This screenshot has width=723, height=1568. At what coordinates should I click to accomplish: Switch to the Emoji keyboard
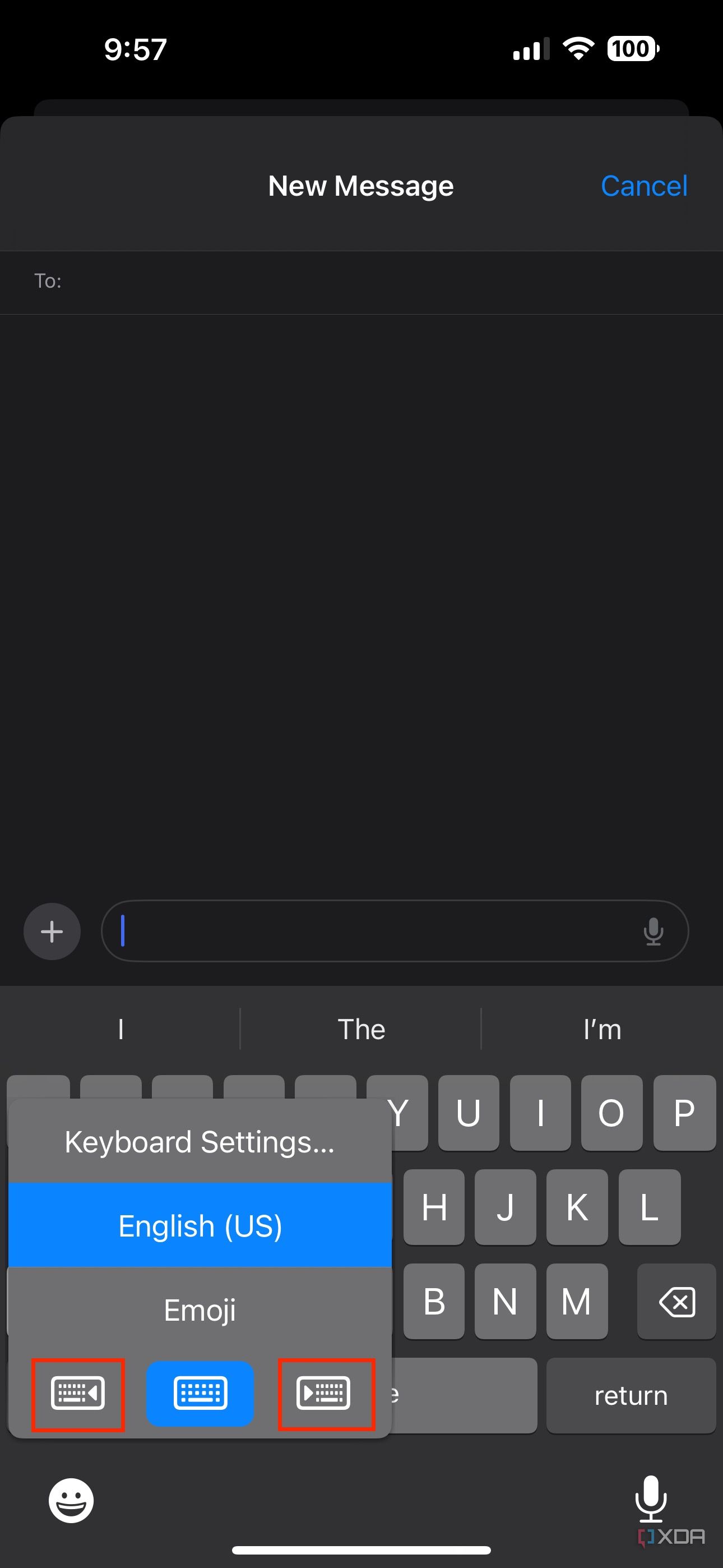200,1310
